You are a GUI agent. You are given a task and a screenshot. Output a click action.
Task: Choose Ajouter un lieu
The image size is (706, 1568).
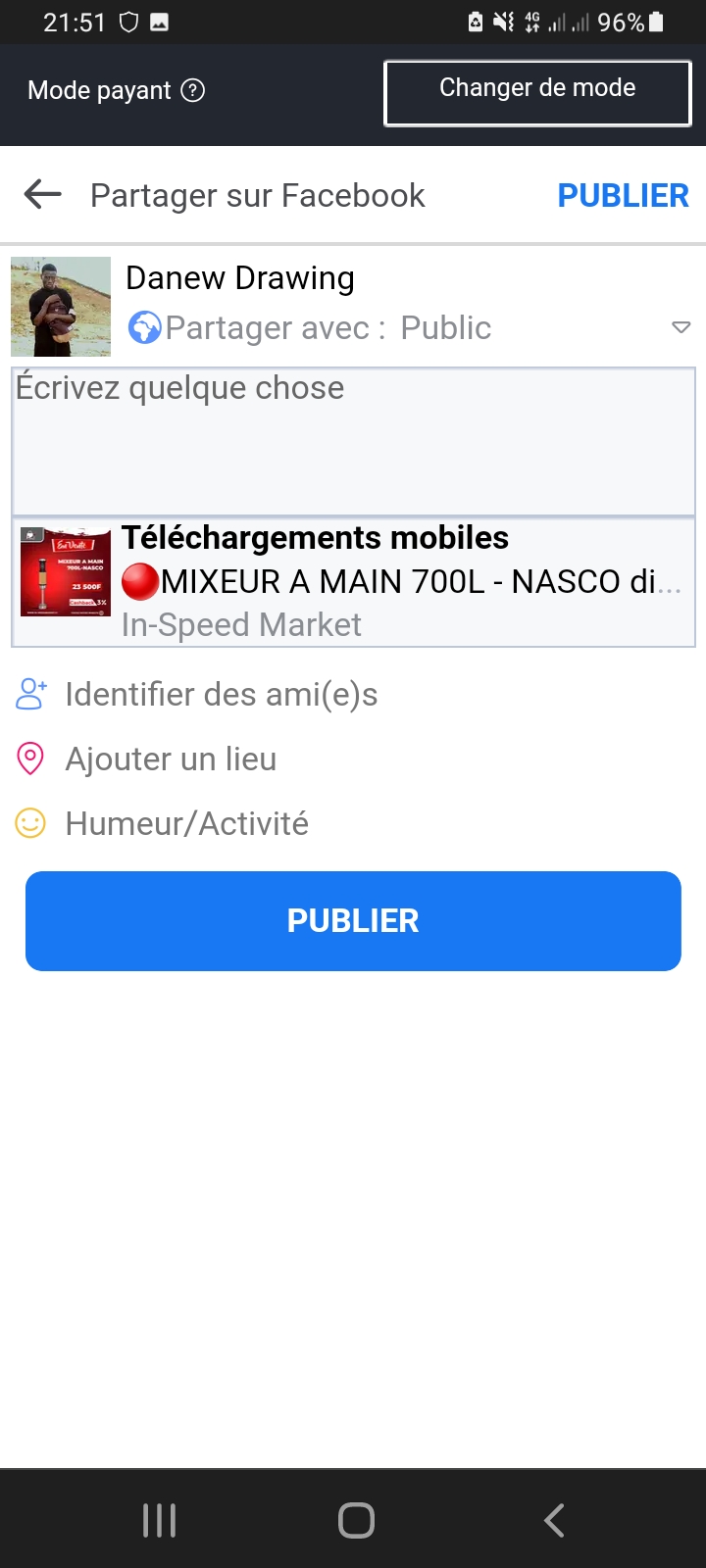click(147, 759)
